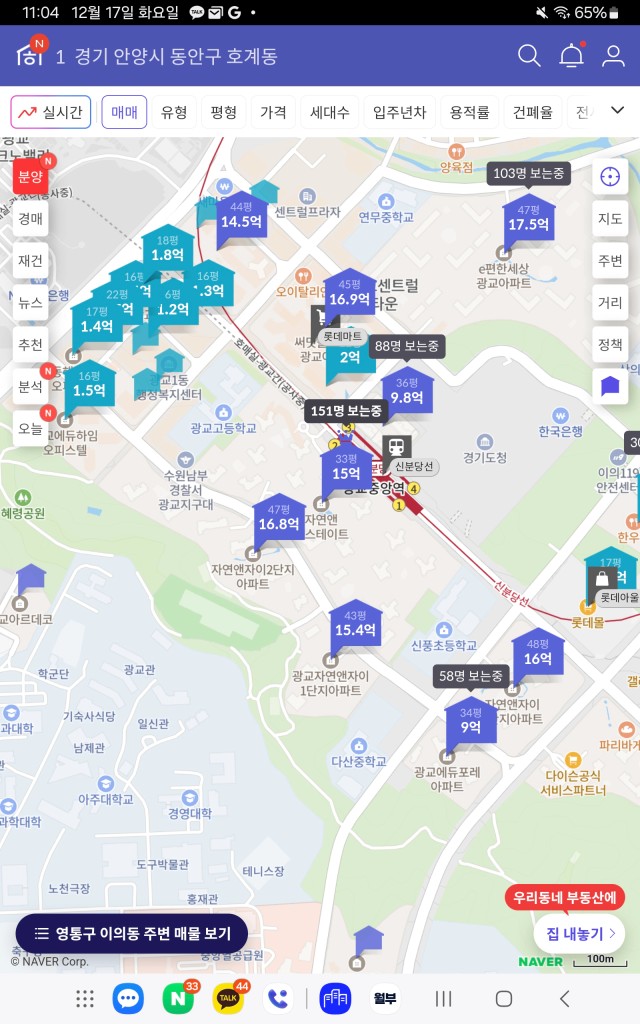
Task: Select the 매매 filter chip
Action: pos(124,112)
